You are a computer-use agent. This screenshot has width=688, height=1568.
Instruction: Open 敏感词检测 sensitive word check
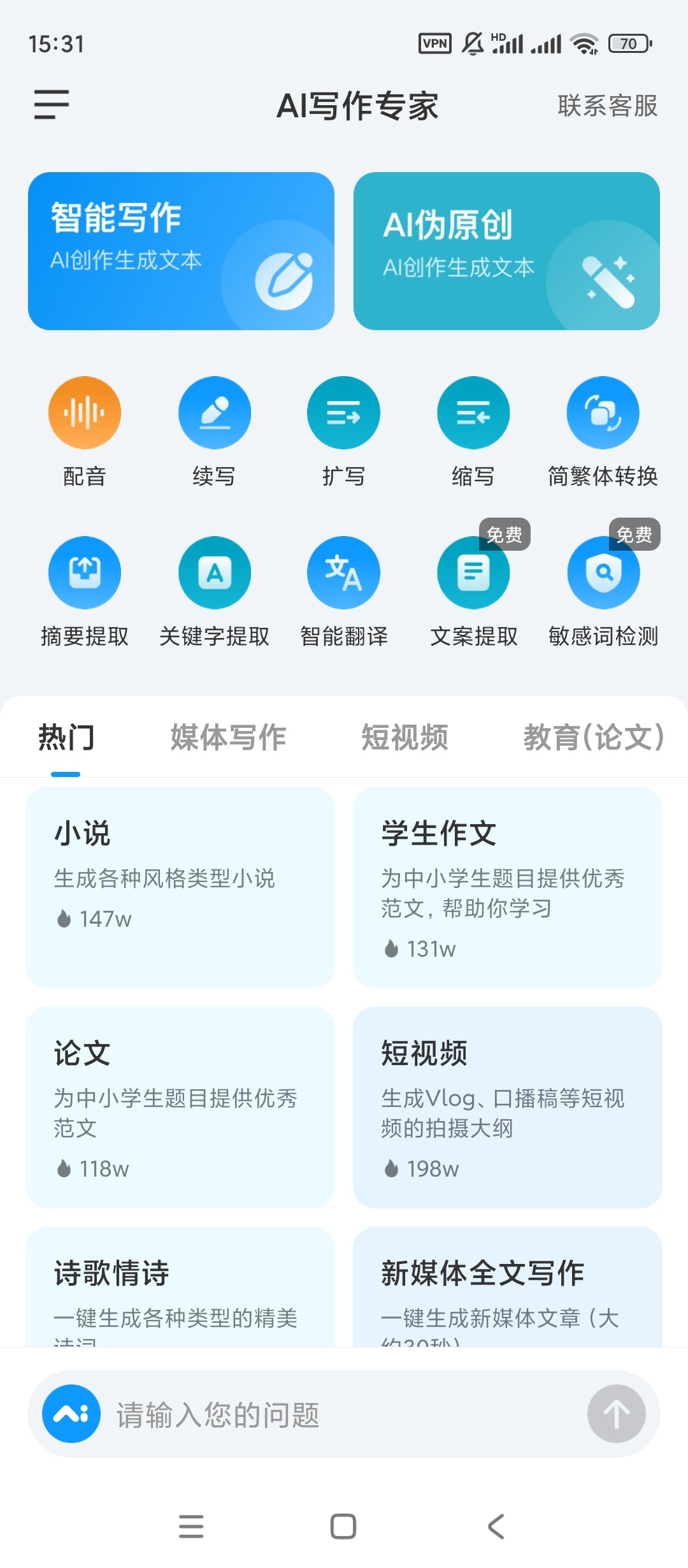(x=603, y=573)
